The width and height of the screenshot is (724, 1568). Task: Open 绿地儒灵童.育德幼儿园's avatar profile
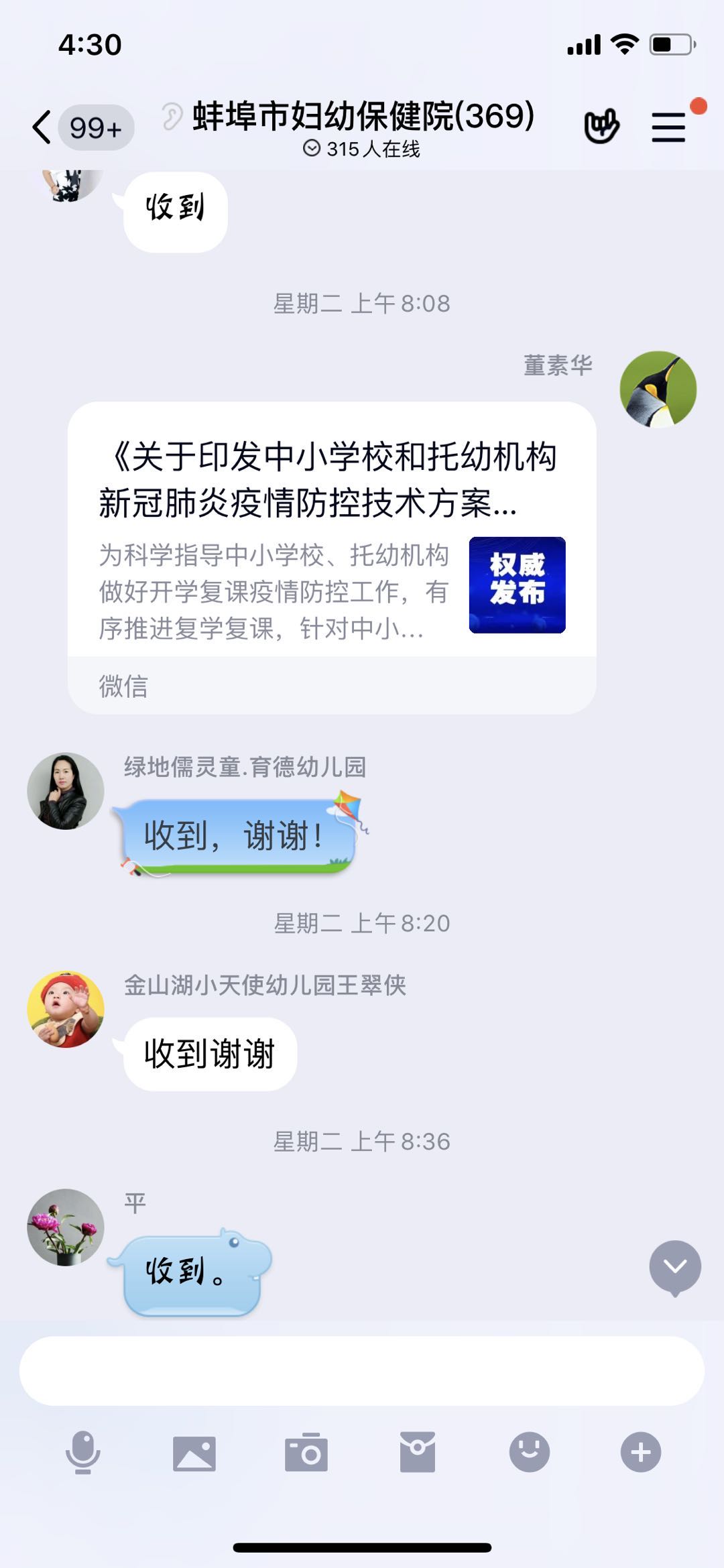(x=66, y=791)
